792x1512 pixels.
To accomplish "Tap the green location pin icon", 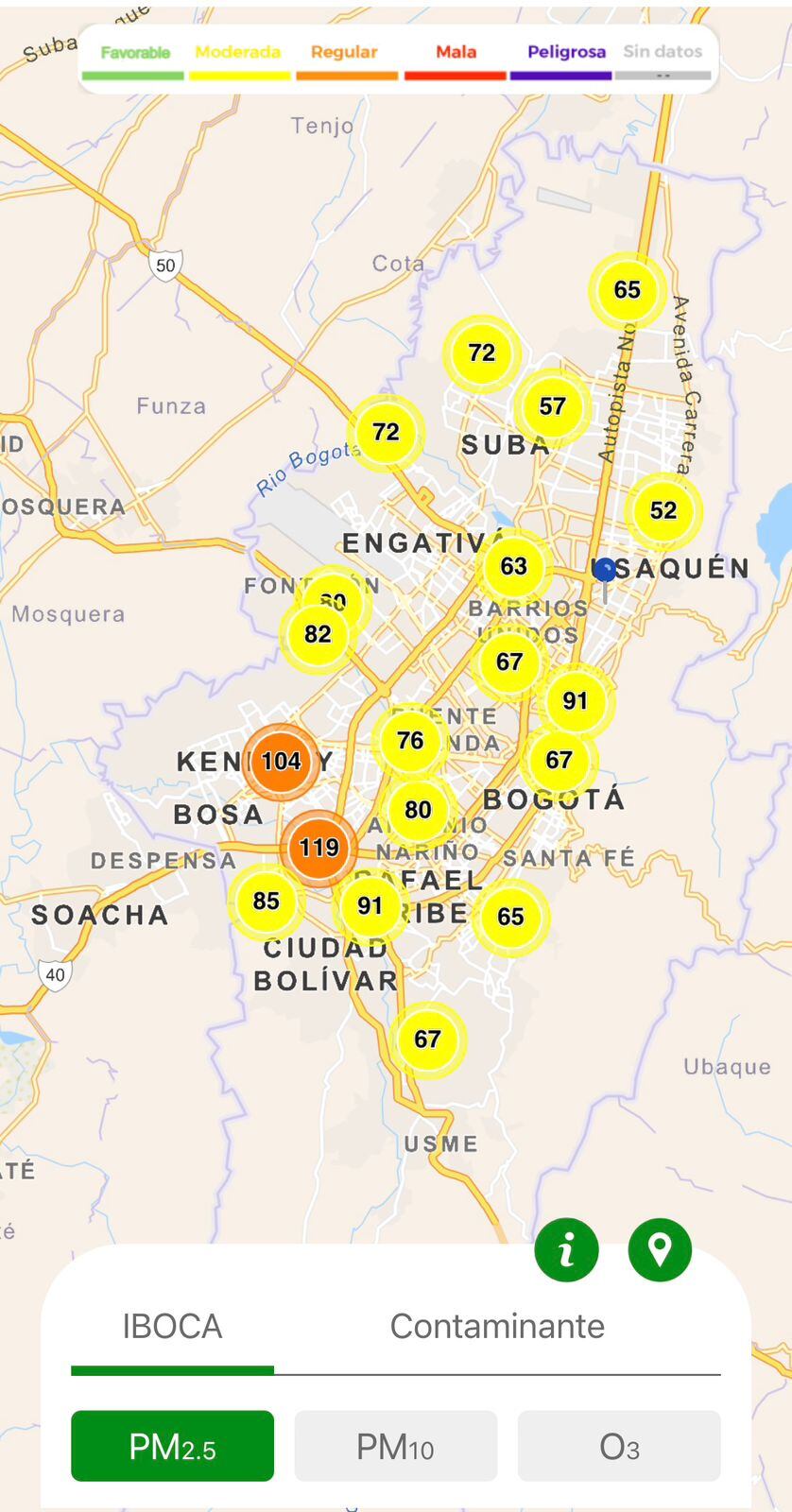I will [659, 1249].
